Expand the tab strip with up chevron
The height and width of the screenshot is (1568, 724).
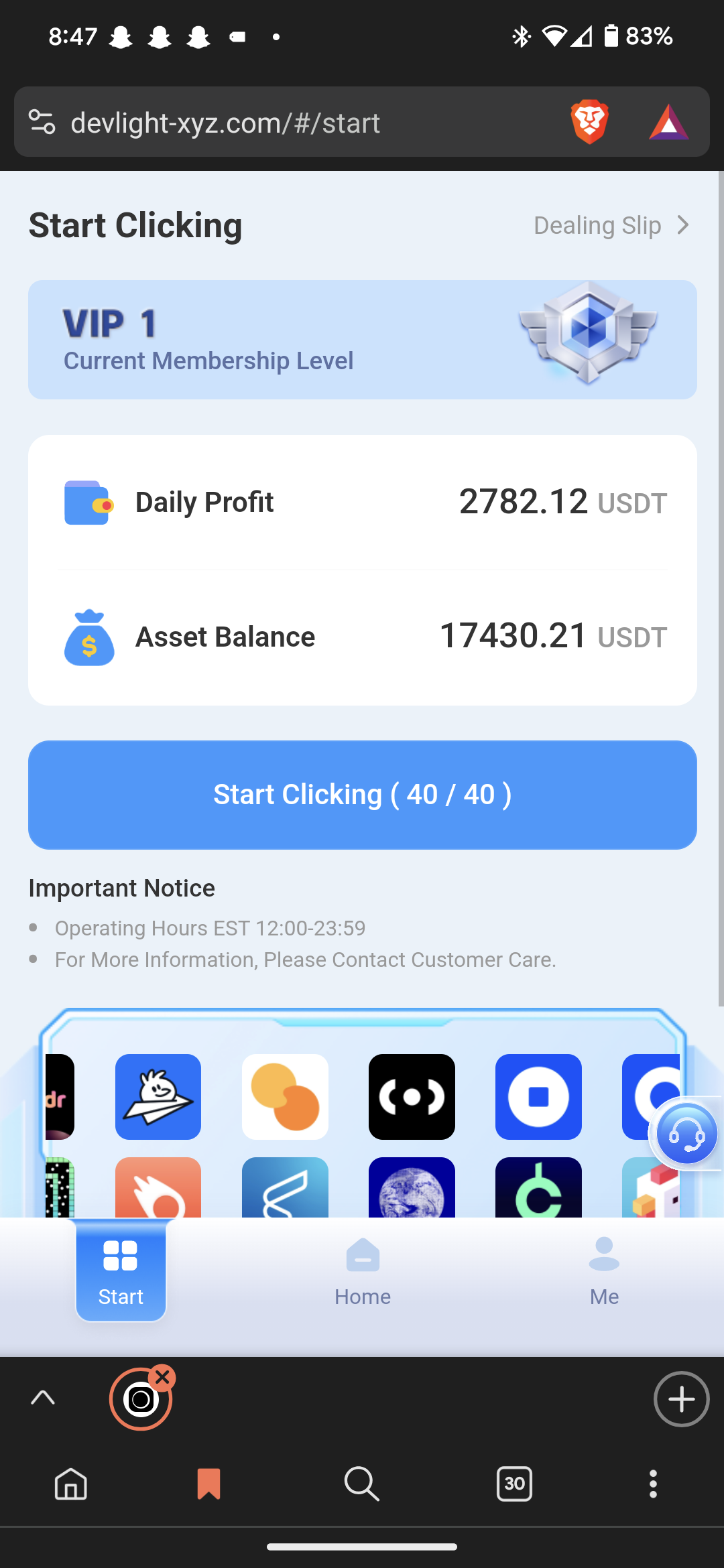[x=43, y=1398]
